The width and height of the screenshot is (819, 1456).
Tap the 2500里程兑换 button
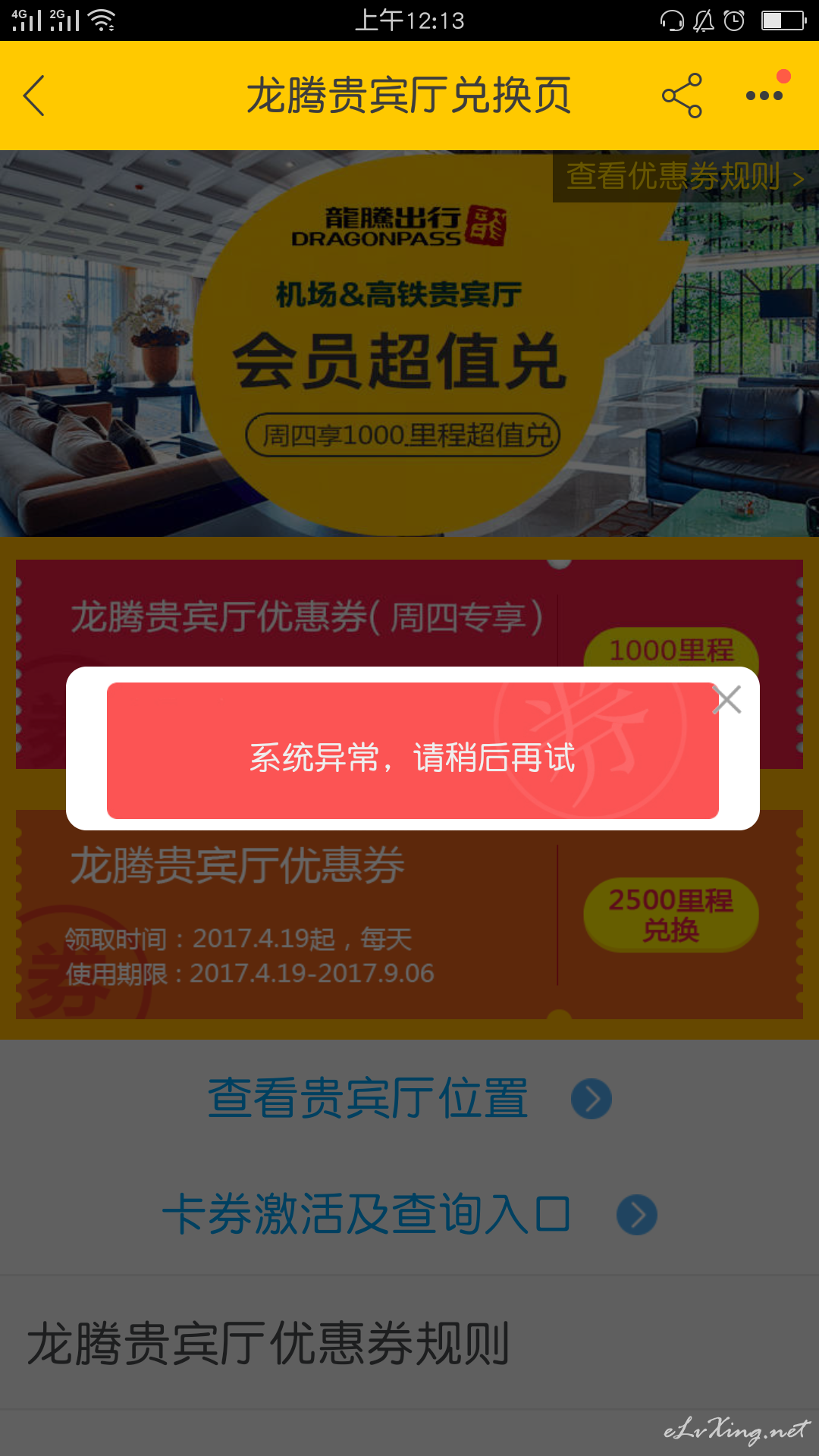(x=671, y=915)
